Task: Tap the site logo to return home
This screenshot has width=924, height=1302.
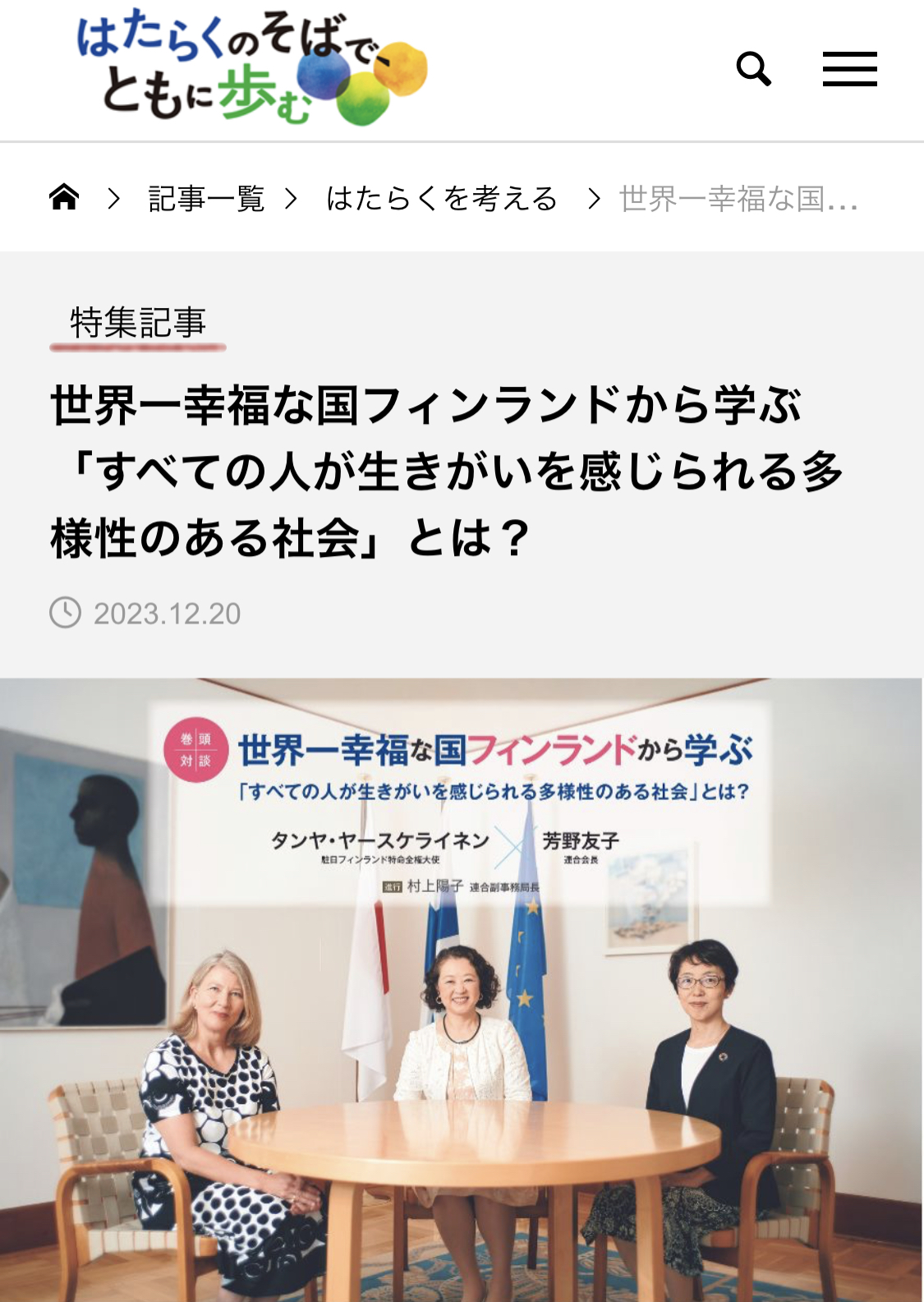Action: 251,69
